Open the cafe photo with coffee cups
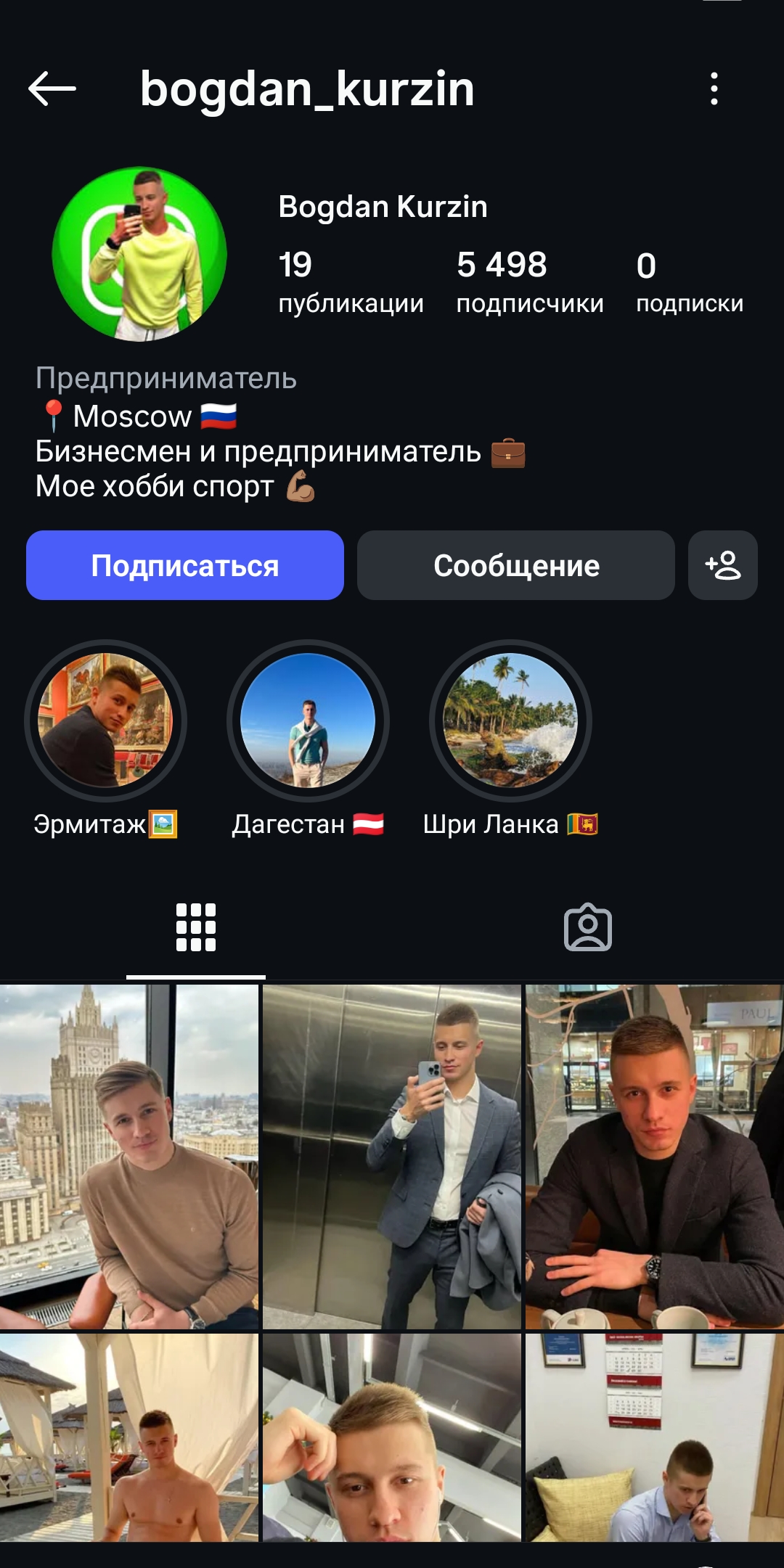The height and width of the screenshot is (1568, 784). click(x=653, y=1154)
